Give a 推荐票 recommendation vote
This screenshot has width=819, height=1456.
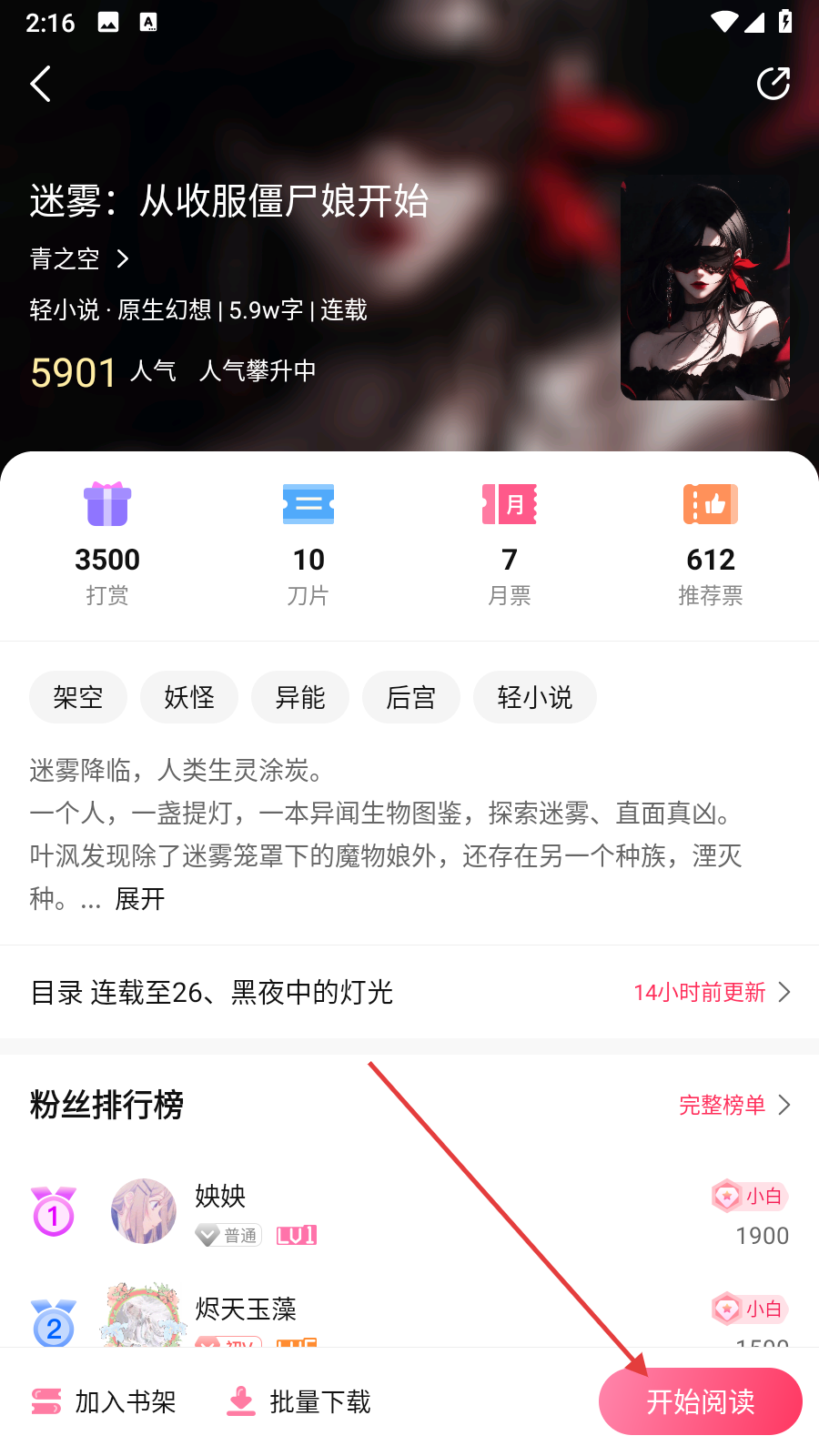coord(710,543)
